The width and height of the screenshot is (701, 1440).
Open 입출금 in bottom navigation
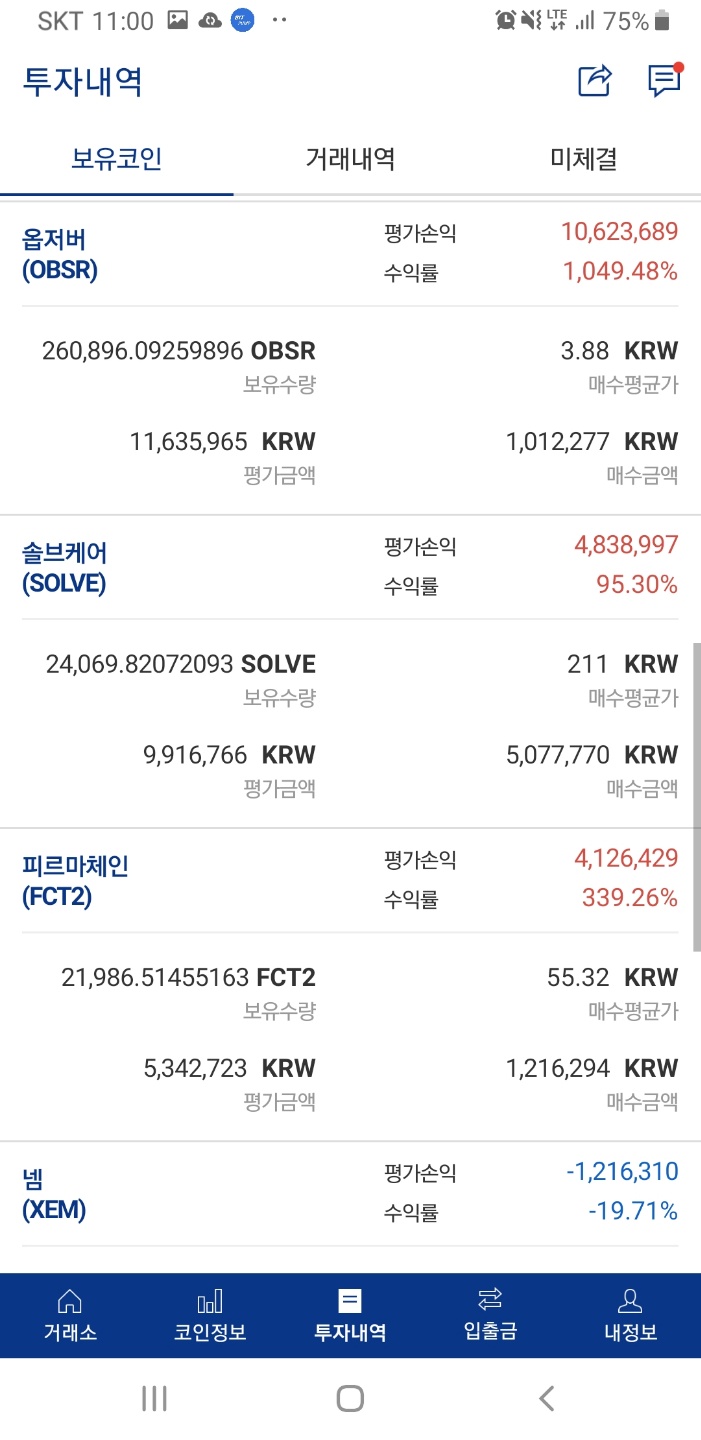[490, 1315]
